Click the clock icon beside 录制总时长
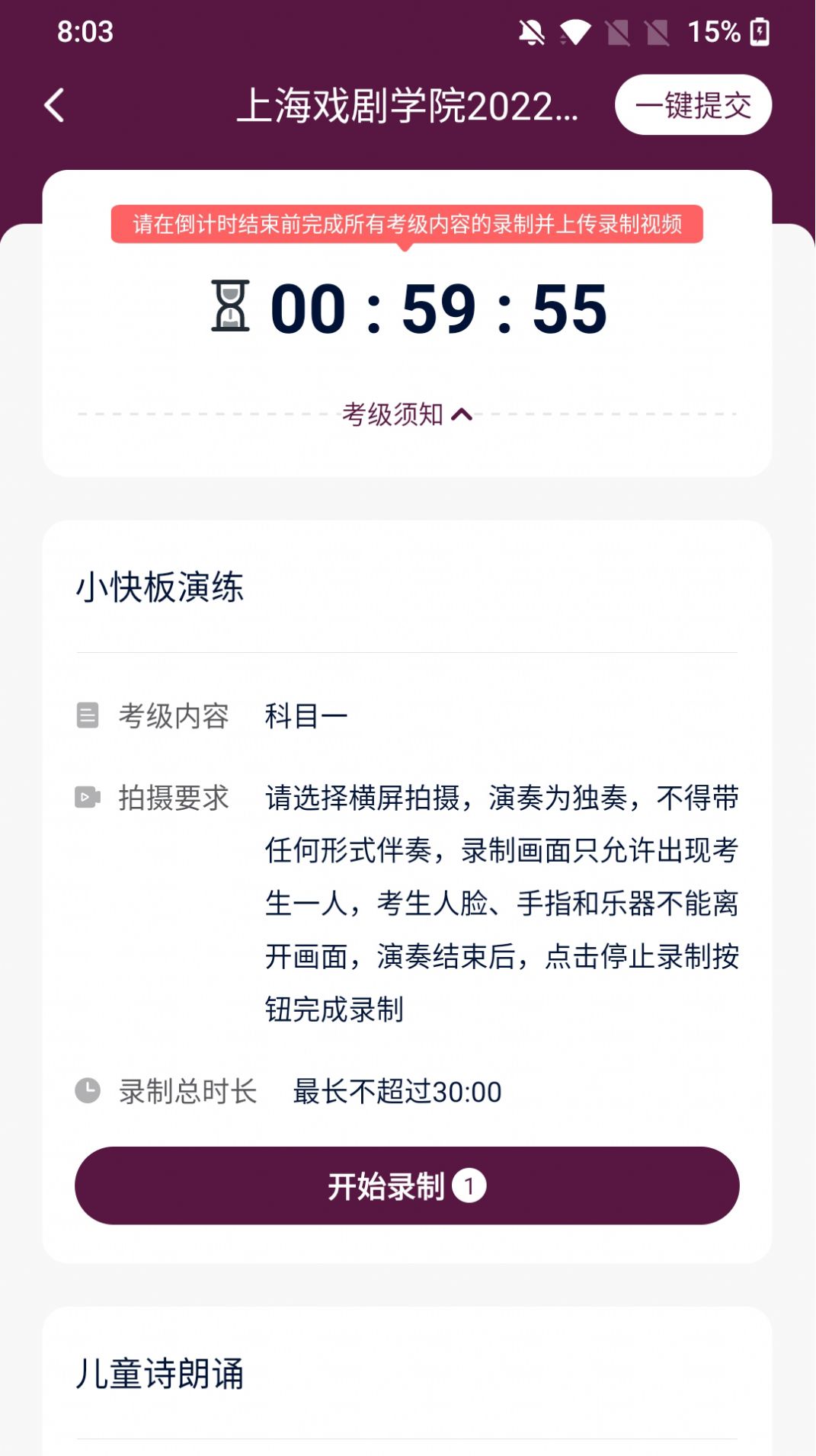 pos(88,1092)
